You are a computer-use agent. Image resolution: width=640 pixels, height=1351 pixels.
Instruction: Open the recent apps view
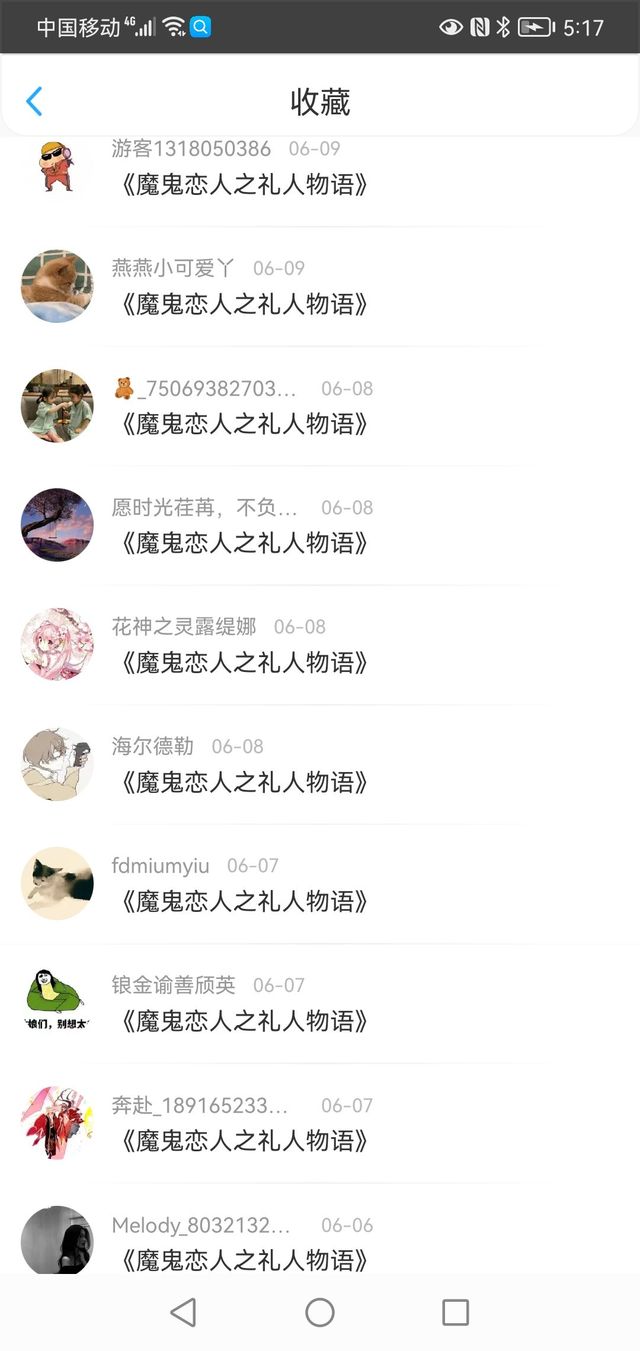455,1312
